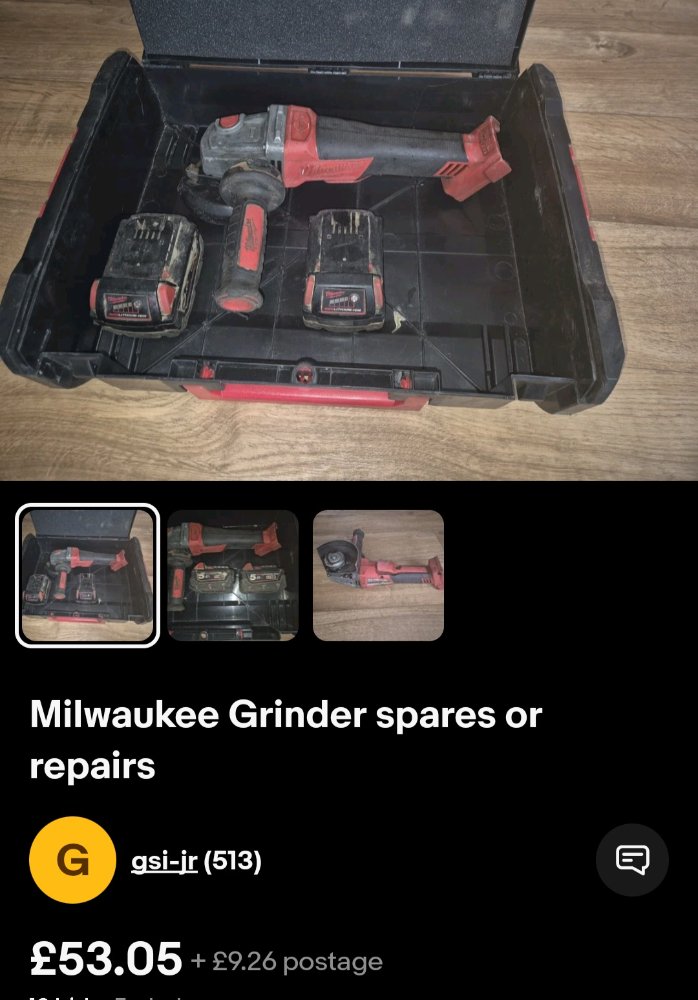This screenshot has height=1000, width=698.
Task: Open seller gsi-jr's profile link
Action: coord(162,861)
